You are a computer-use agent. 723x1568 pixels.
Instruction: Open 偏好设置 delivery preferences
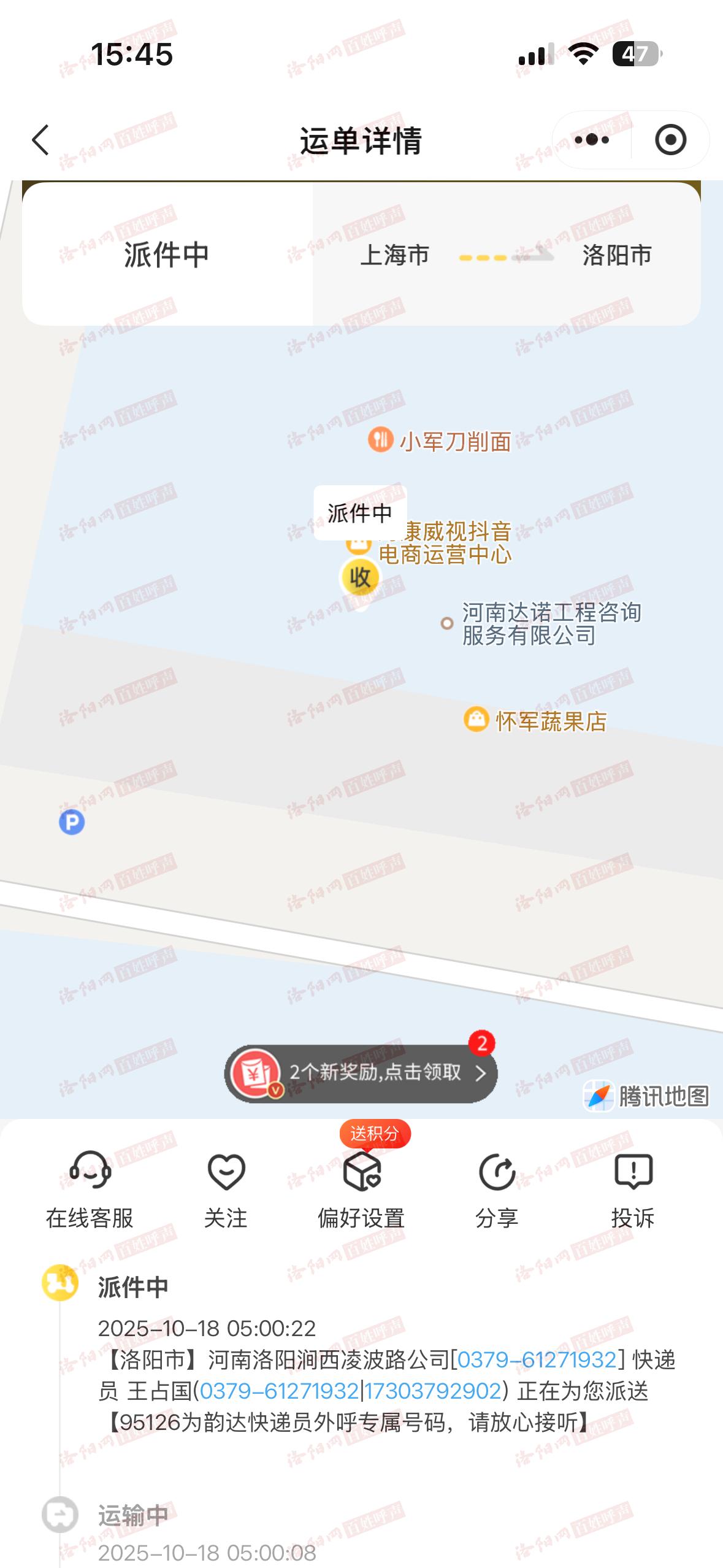coord(361,1189)
